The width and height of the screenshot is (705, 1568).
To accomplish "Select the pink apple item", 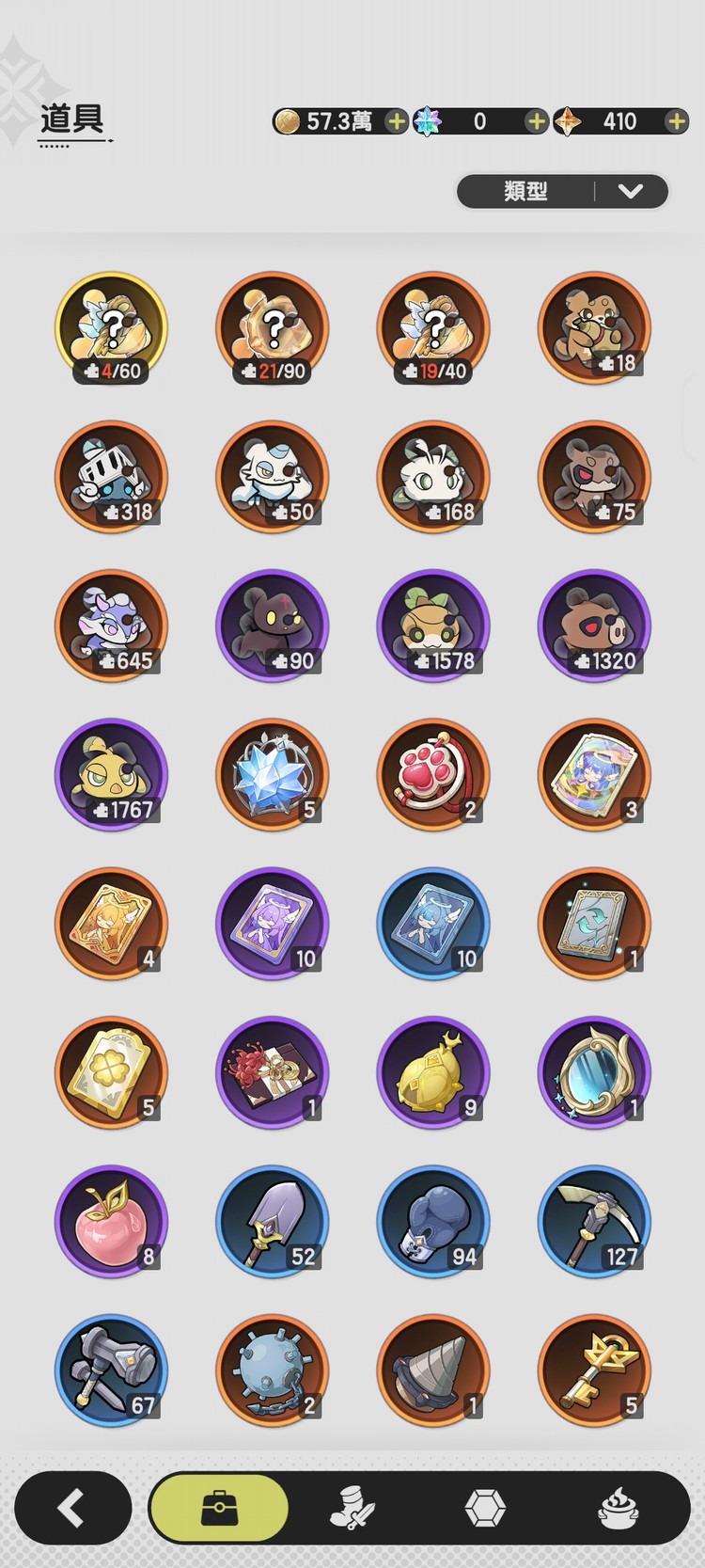I will (x=111, y=1222).
